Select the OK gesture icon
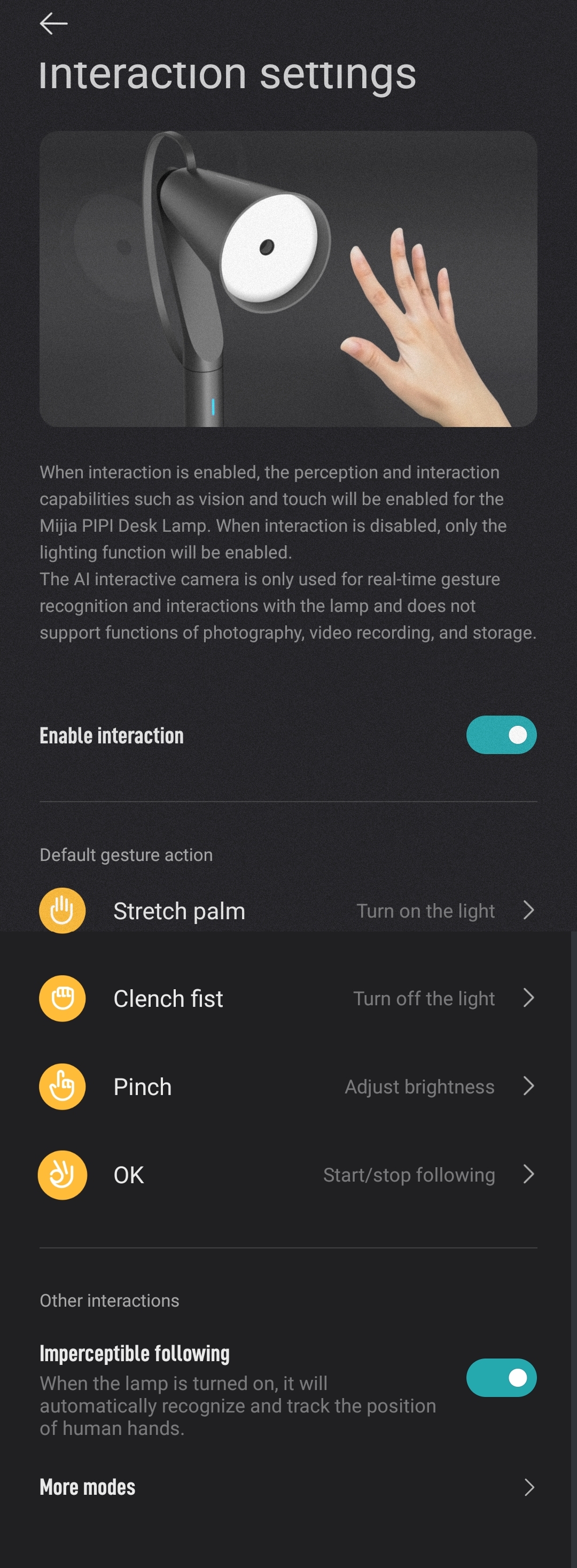This screenshot has width=577, height=1568. [61, 1174]
